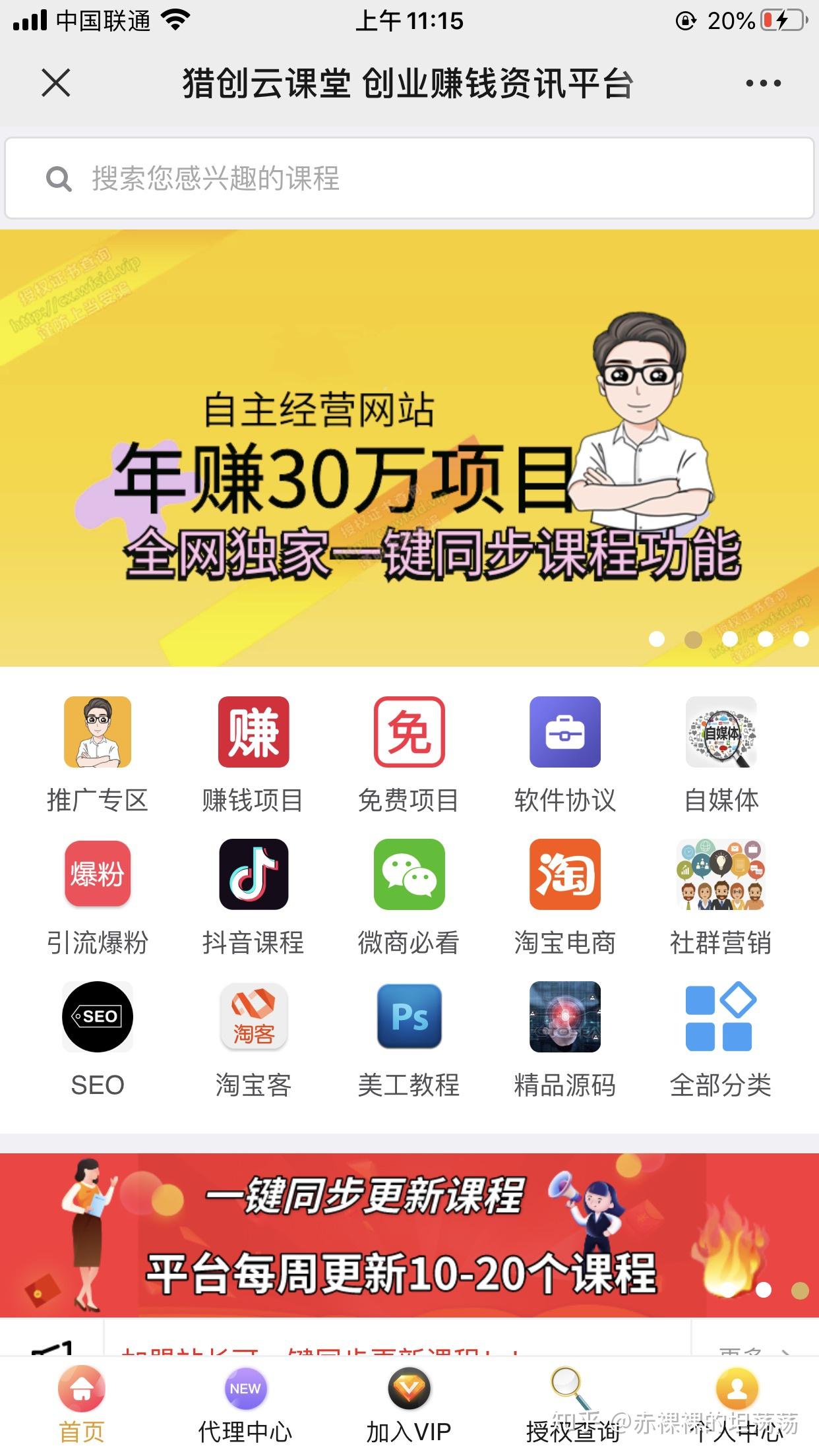Tap the course search box

tap(409, 178)
